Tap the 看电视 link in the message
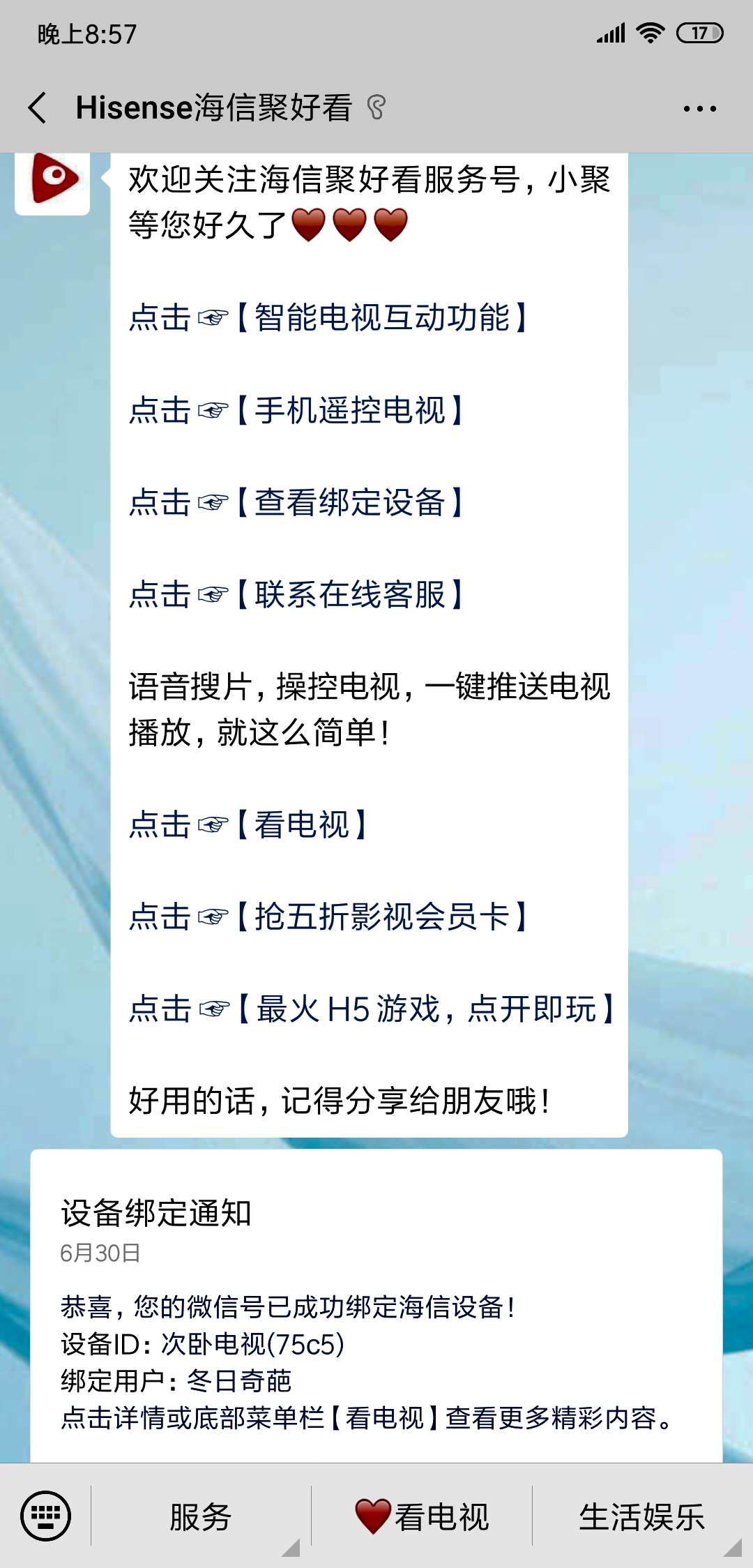 (x=296, y=823)
